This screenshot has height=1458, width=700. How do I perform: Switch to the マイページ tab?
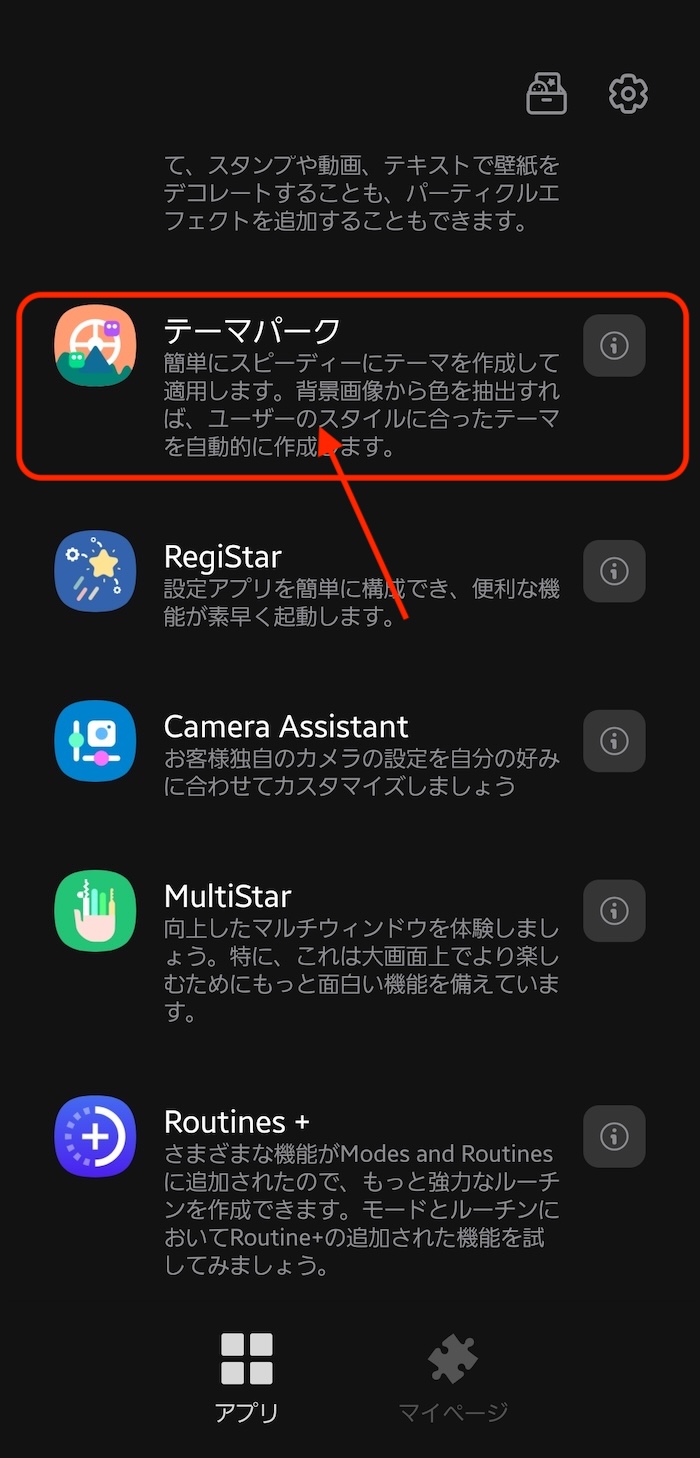[453, 1378]
